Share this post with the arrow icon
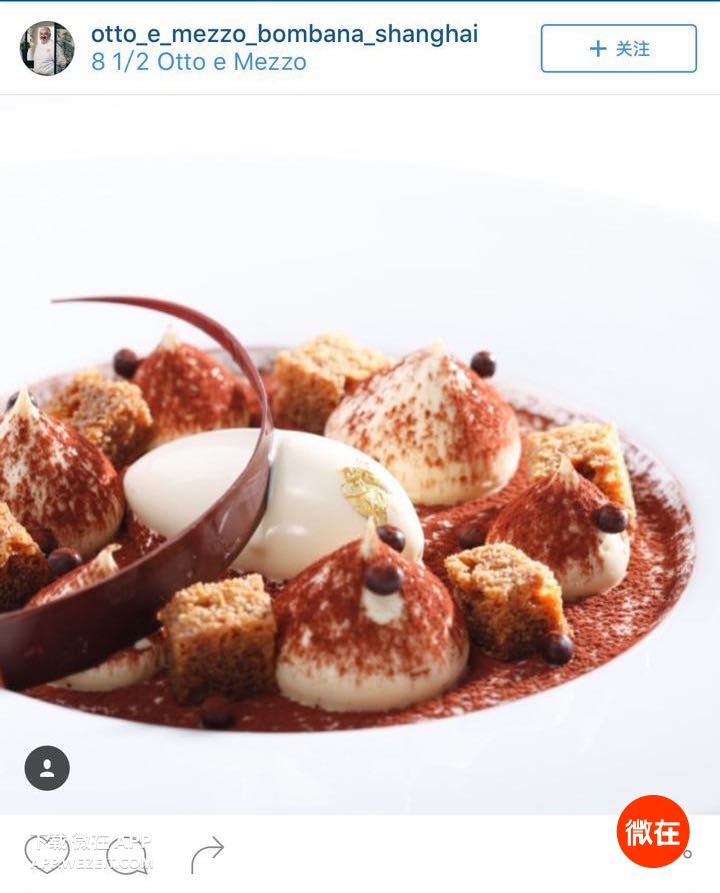Viewport: 720px width, 893px height. tap(207, 854)
